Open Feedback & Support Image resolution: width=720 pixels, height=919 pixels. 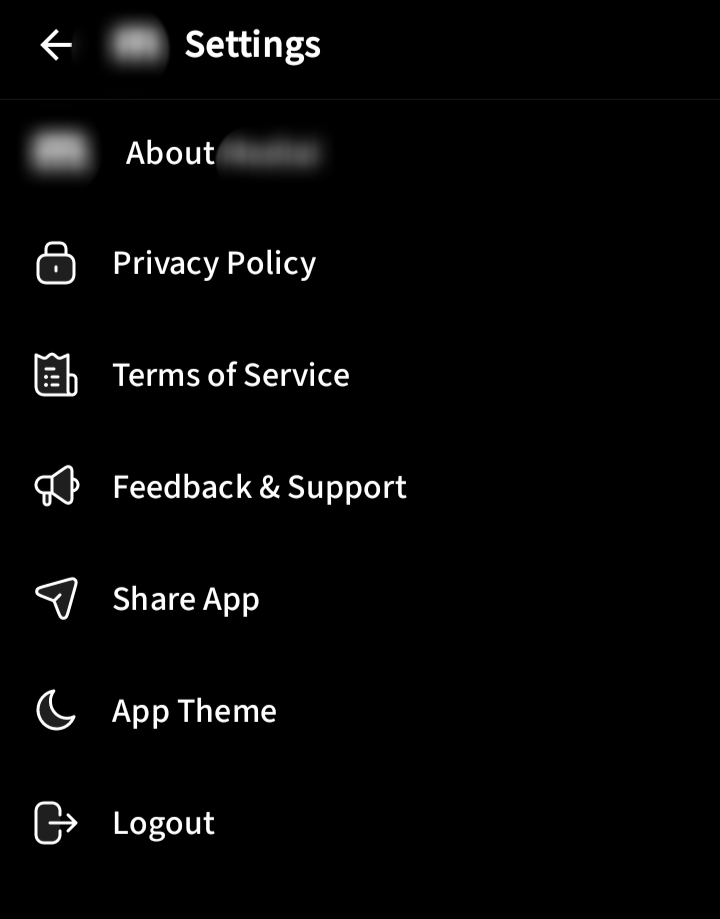259,487
